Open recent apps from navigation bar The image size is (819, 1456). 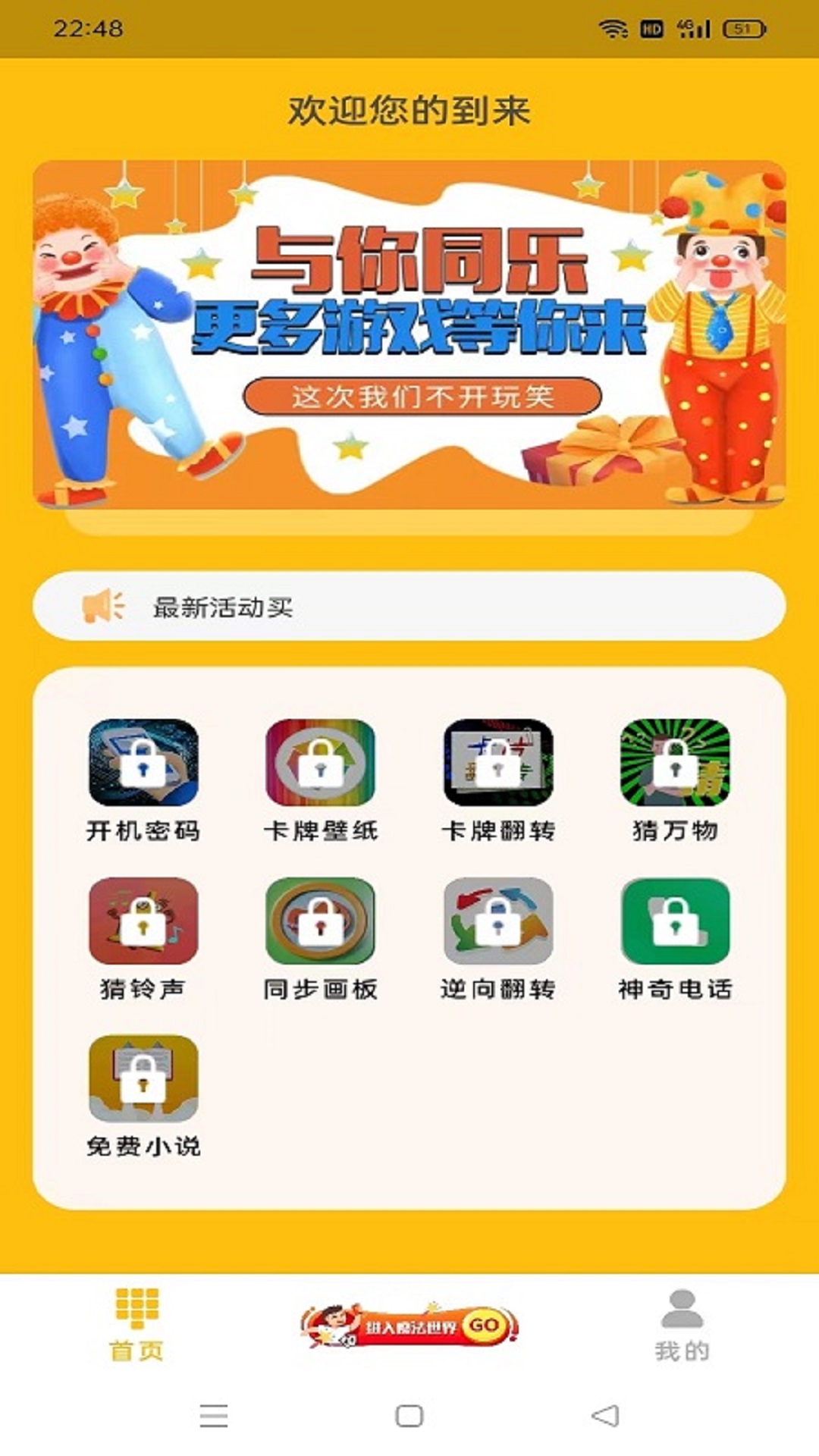pos(214,1416)
